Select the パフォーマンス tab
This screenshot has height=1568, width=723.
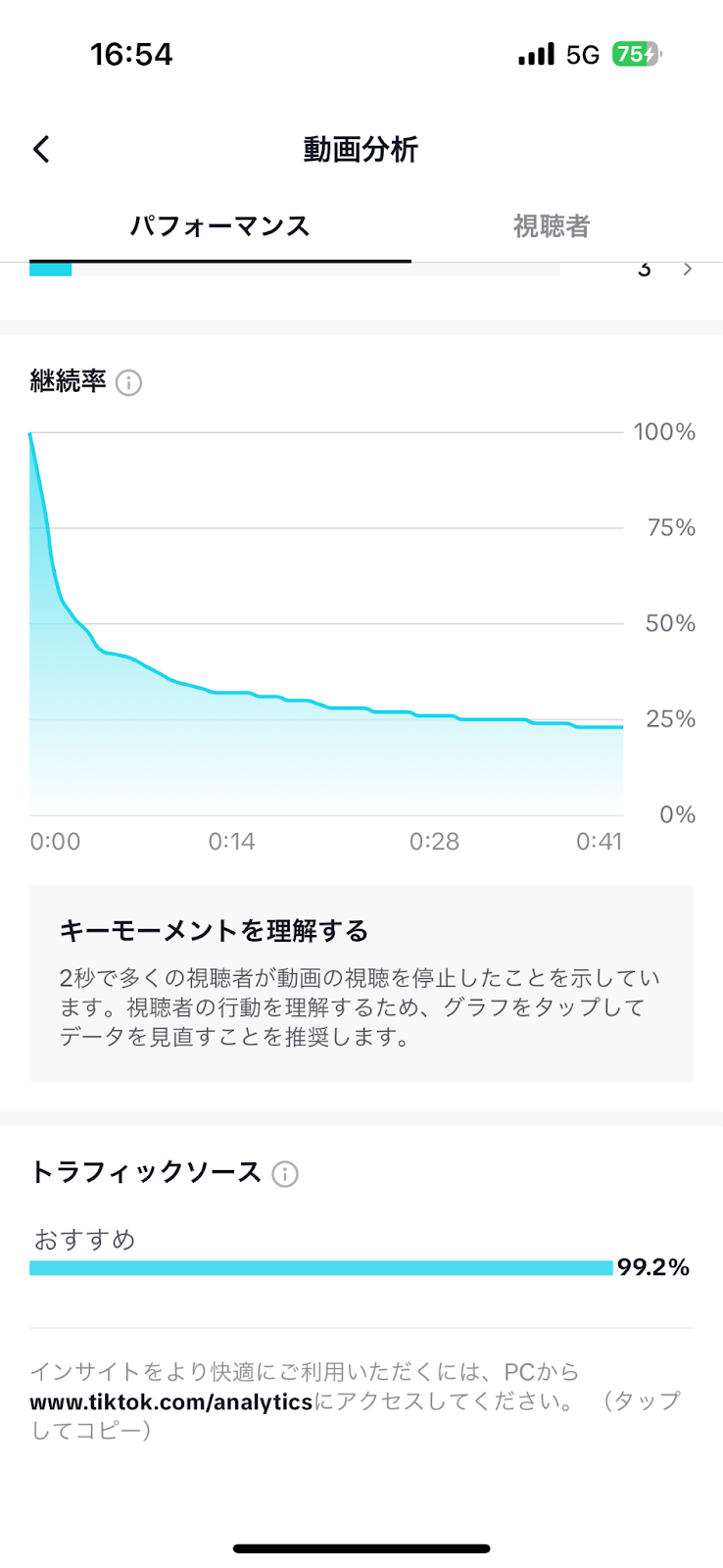coord(220,226)
